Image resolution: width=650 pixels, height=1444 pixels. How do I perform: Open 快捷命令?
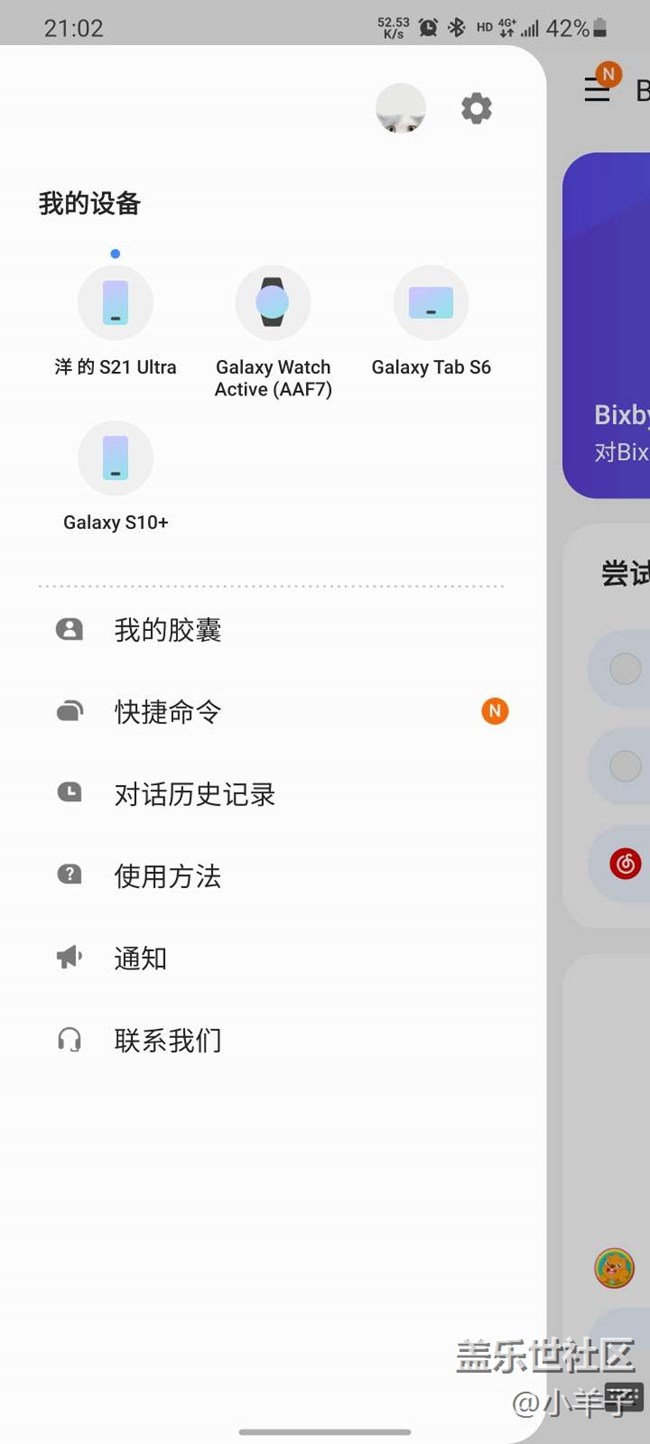tap(167, 712)
